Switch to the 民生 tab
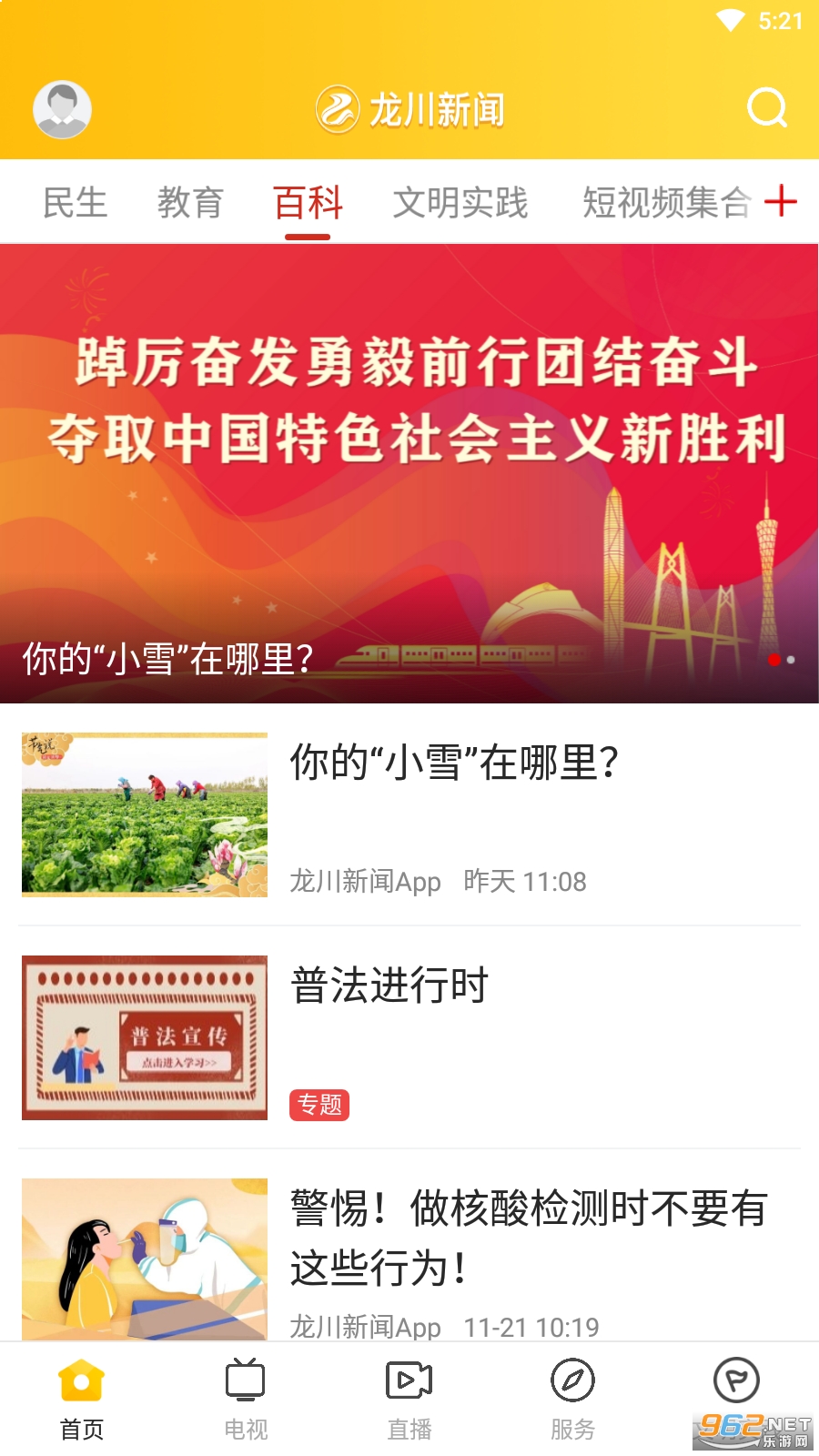 (x=75, y=203)
